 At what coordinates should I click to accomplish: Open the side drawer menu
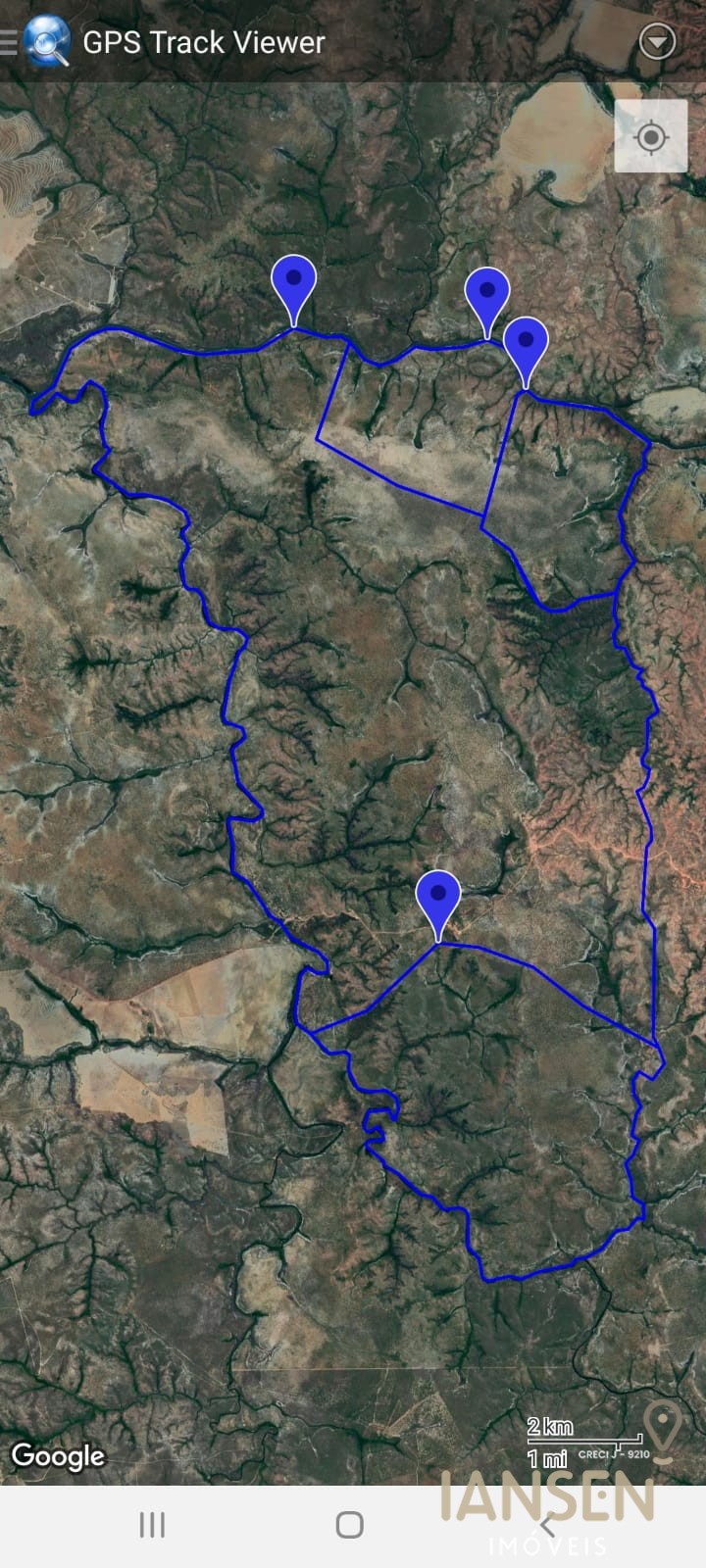point(9,42)
